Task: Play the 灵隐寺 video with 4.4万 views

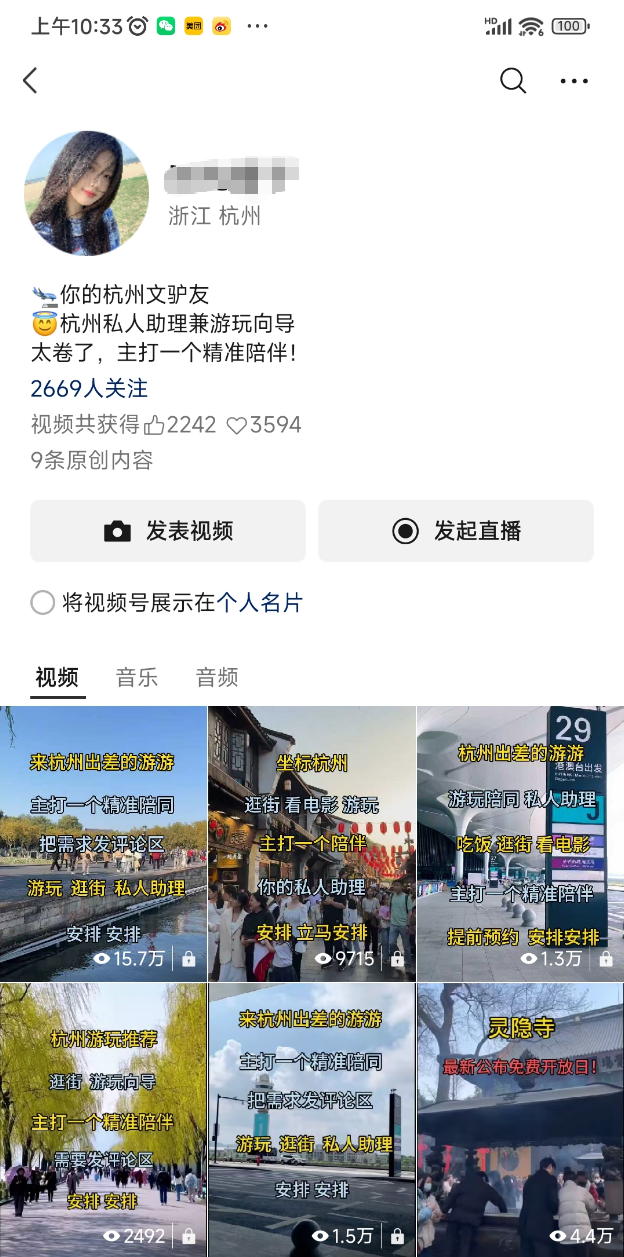Action: click(520, 1119)
